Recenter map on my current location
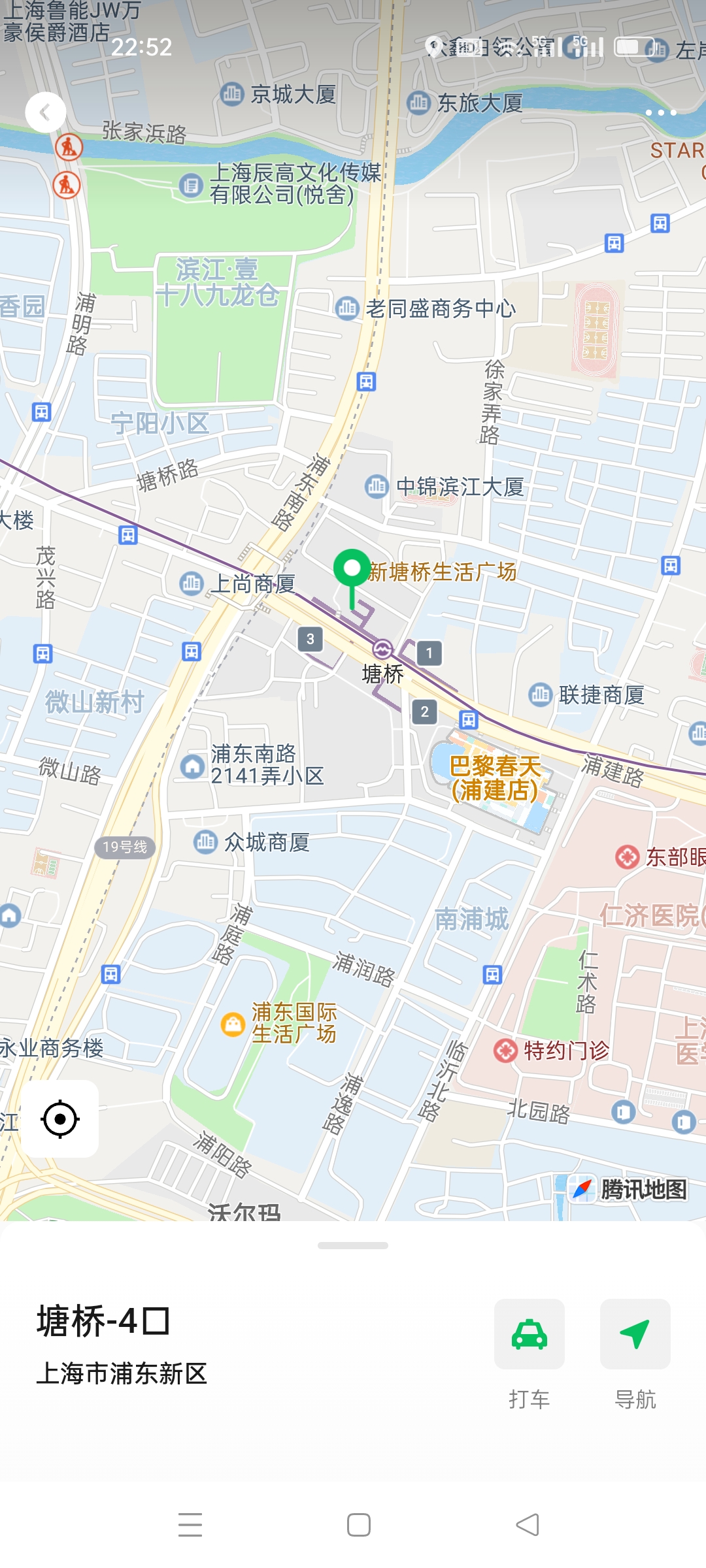 [x=60, y=1119]
